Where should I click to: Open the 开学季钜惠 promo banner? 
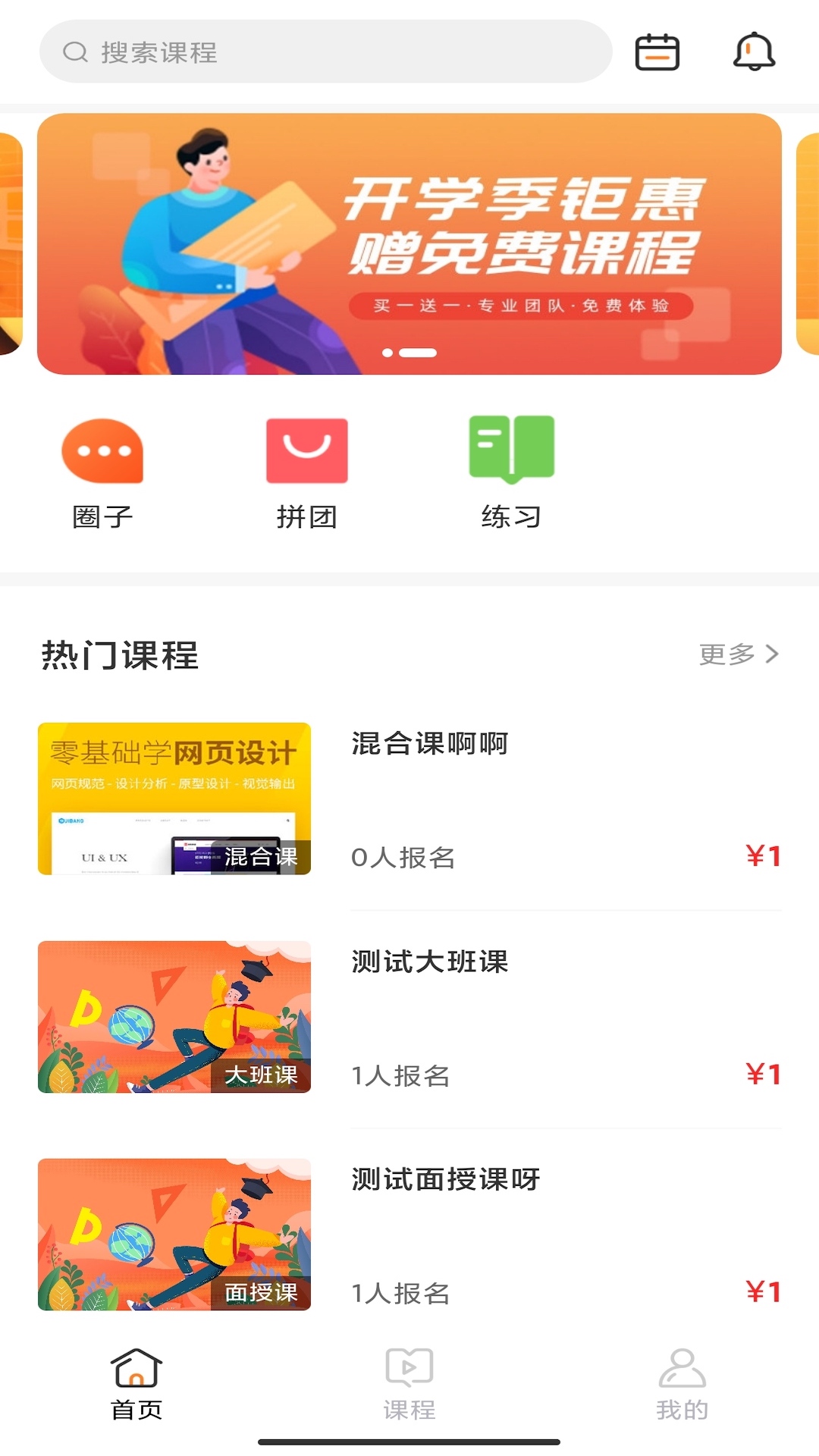(409, 243)
